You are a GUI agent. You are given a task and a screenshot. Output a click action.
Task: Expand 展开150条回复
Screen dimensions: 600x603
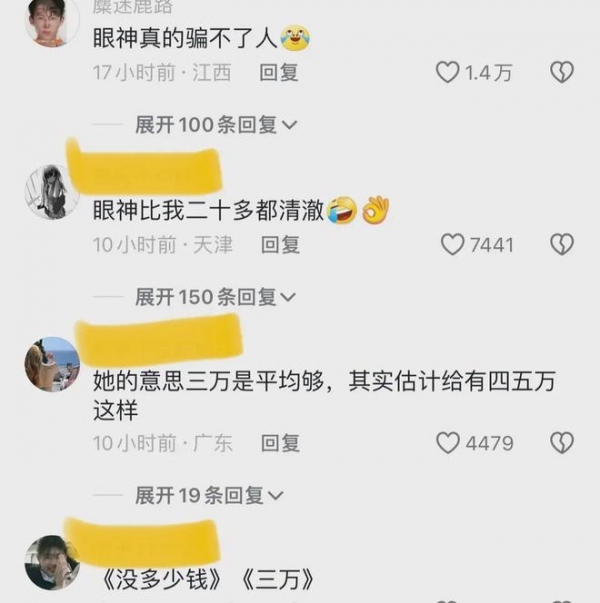(x=216, y=297)
